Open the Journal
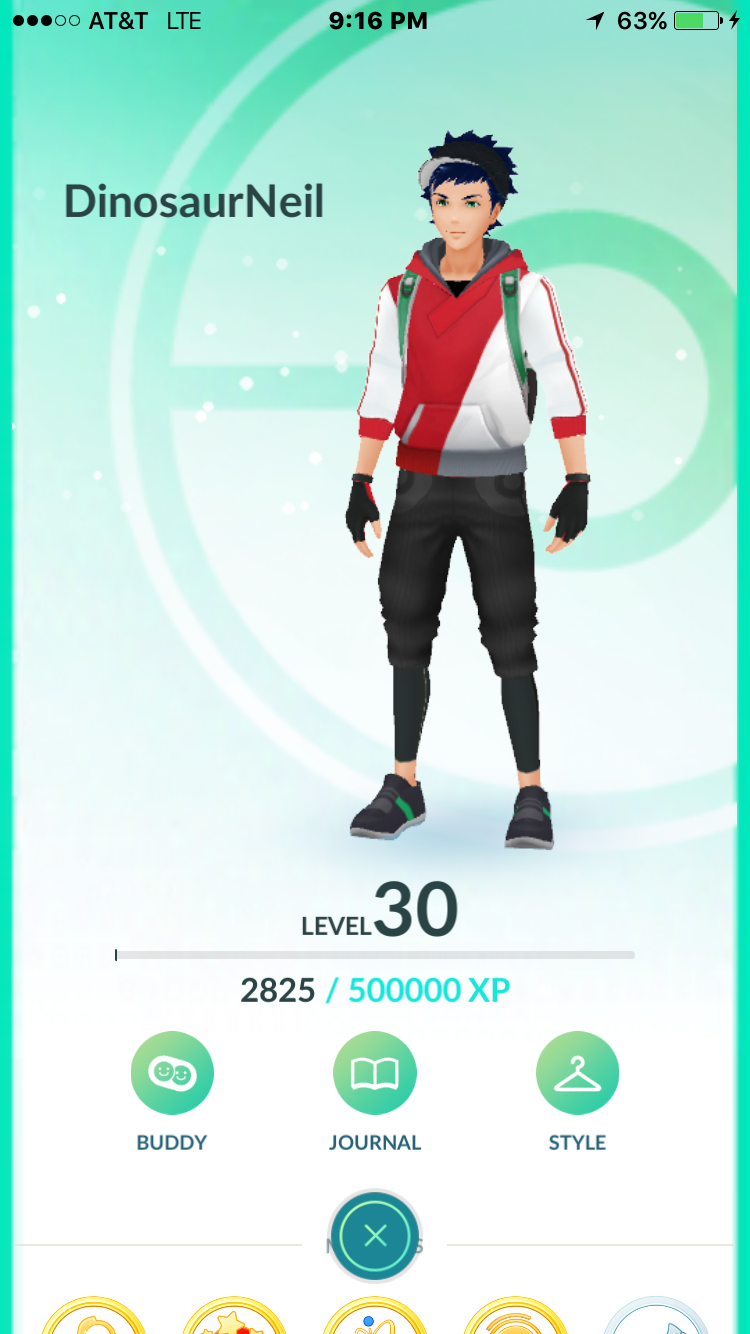Viewport: 750px width, 1334px height. (375, 1074)
